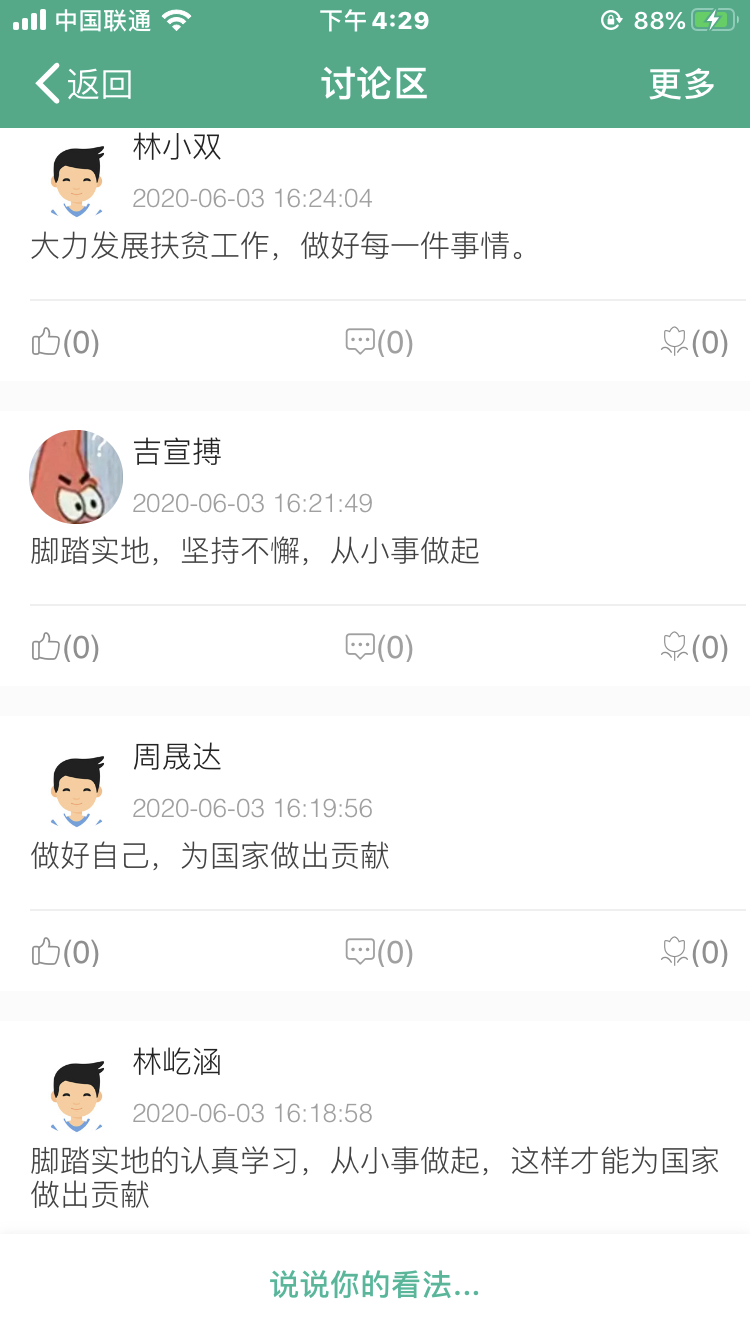750x1334 pixels.
Task: Open the 更多 menu
Action: click(x=682, y=84)
